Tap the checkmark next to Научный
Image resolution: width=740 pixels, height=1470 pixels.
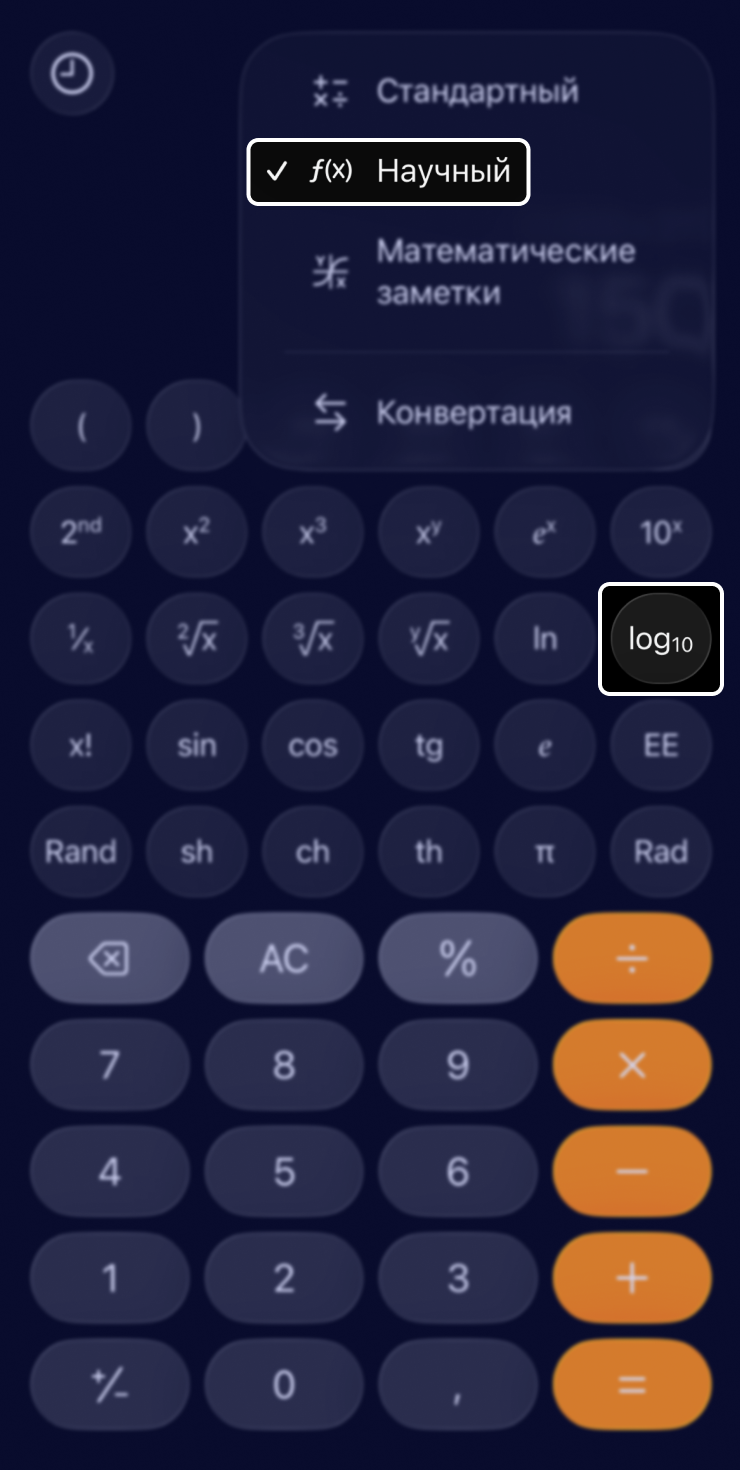pos(277,171)
